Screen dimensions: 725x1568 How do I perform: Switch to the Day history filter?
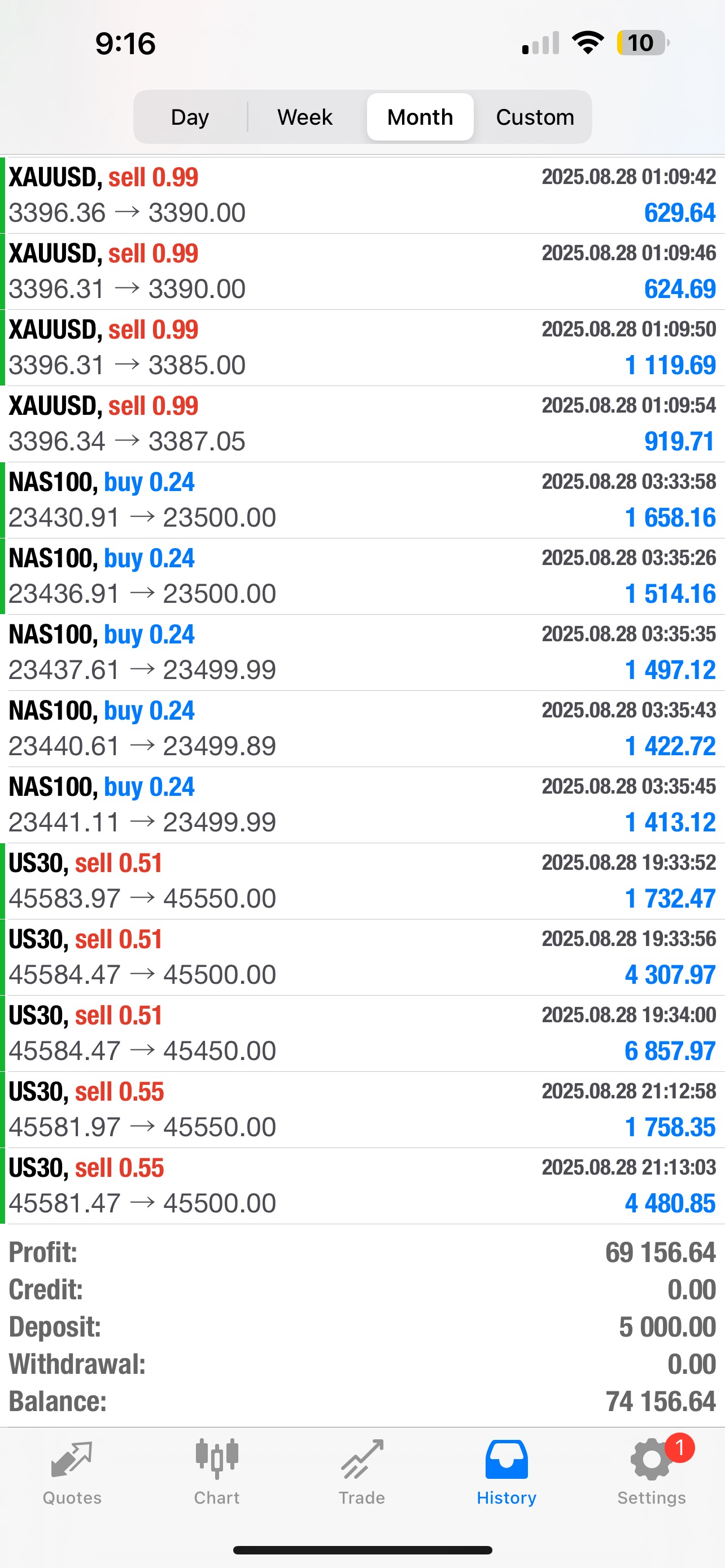[x=189, y=116]
